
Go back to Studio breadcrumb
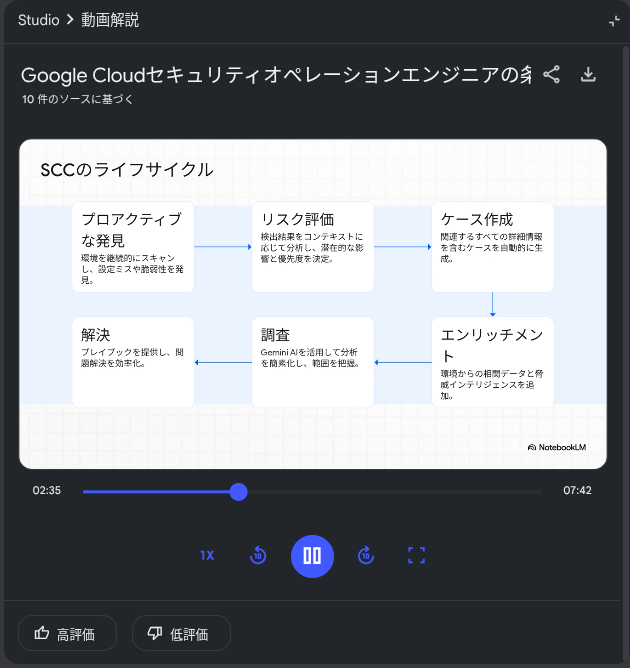point(38,20)
